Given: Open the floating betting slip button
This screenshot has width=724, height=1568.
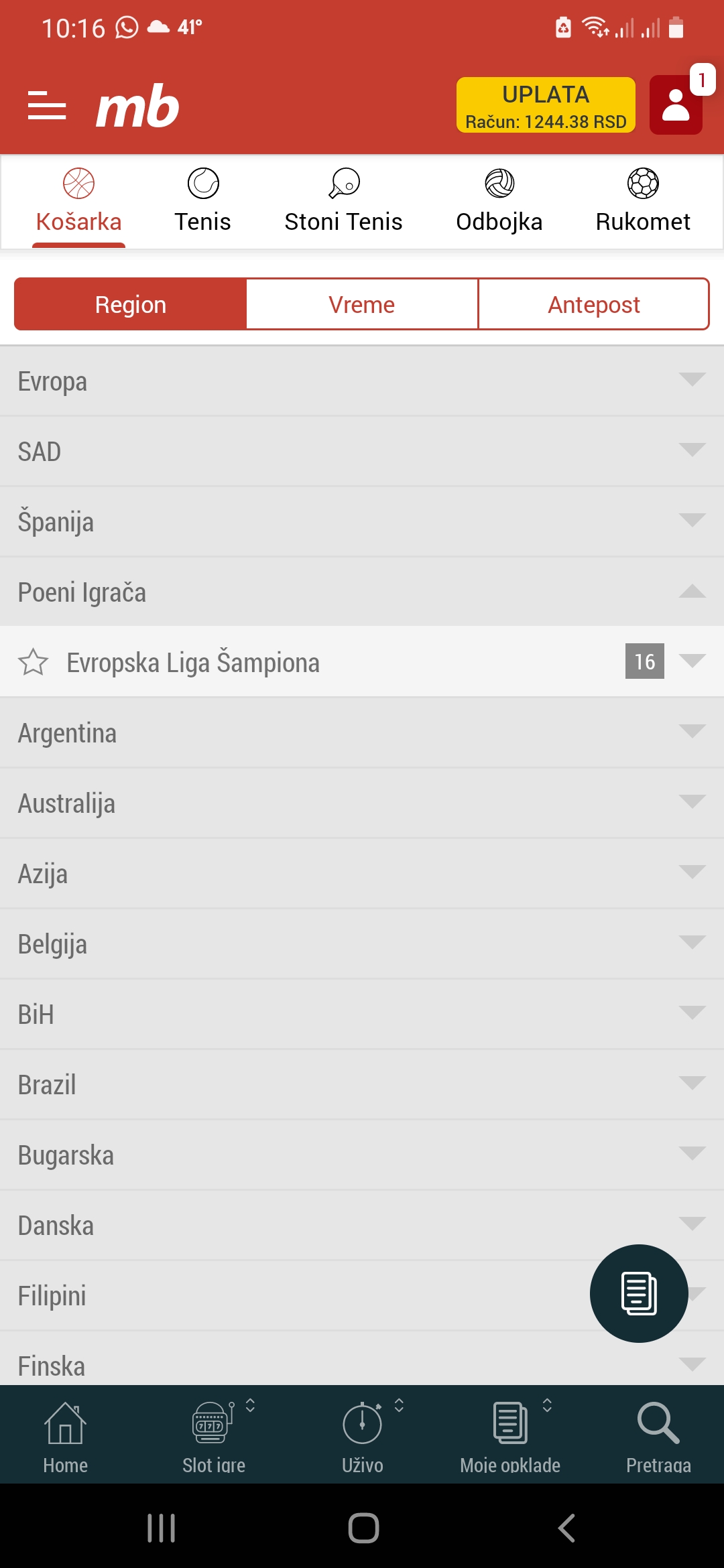Looking at the screenshot, I should (639, 1293).
